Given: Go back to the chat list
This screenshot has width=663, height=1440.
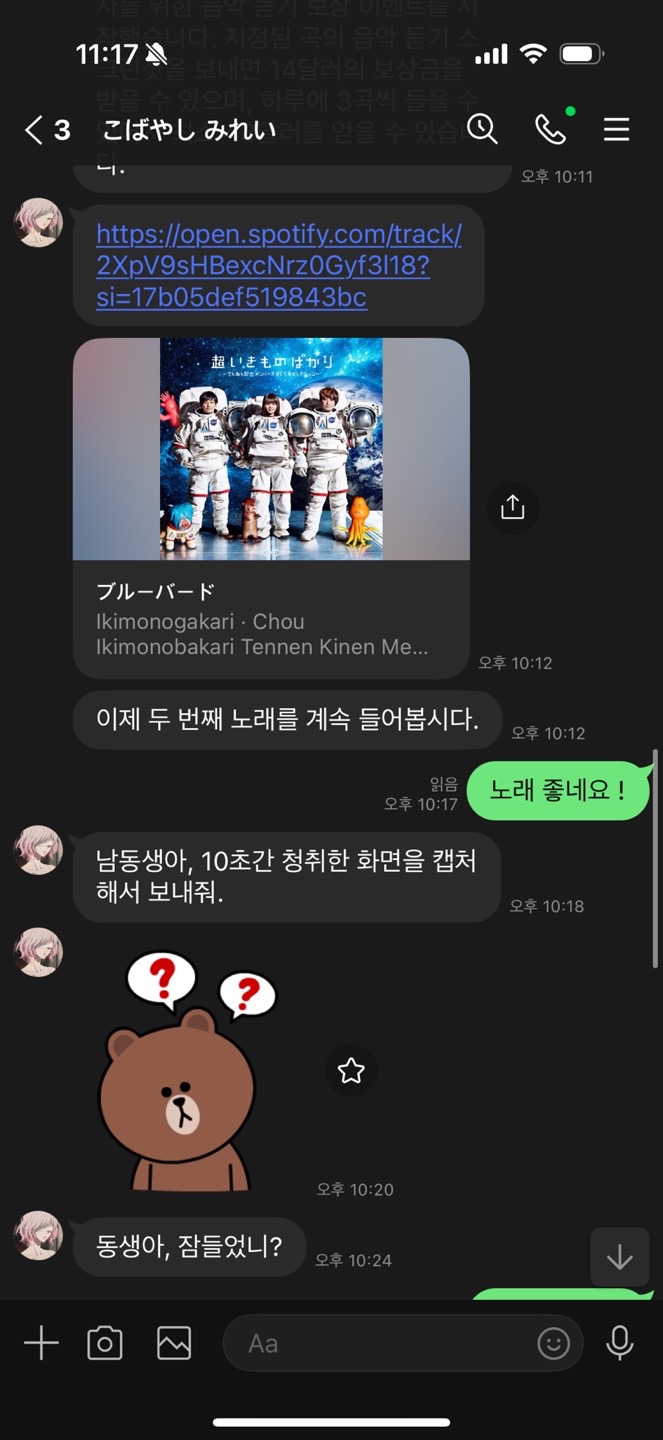Looking at the screenshot, I should tap(46, 130).
